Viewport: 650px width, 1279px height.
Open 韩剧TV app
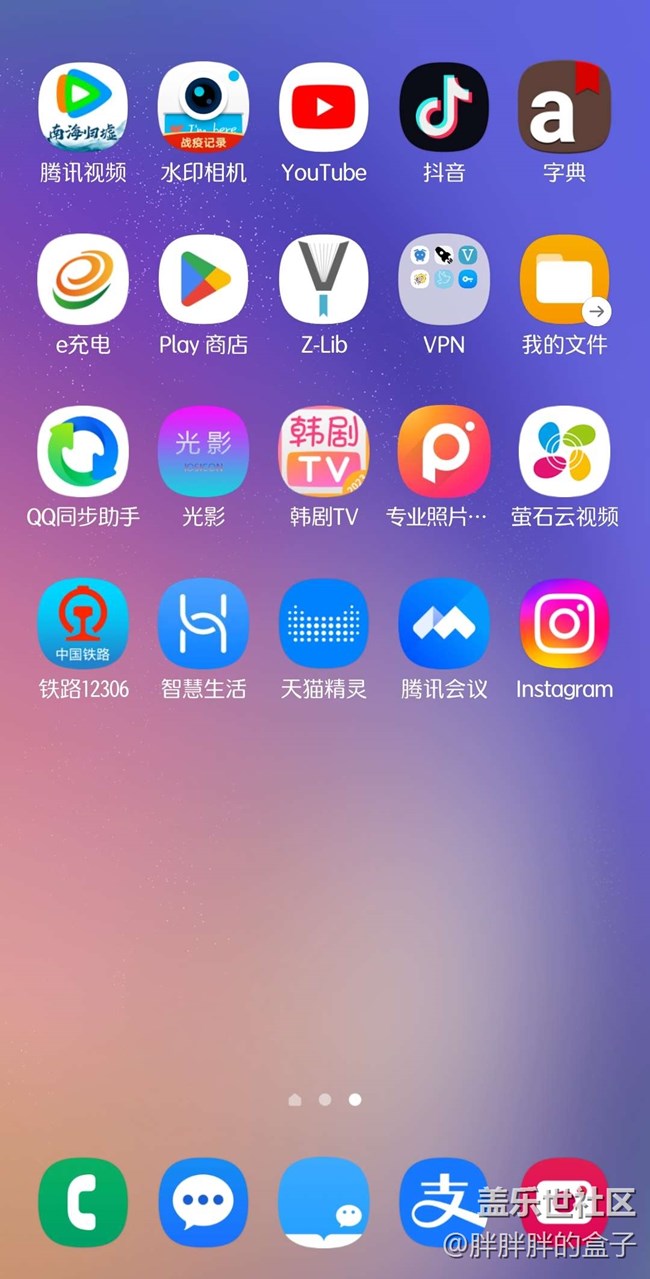click(324, 451)
